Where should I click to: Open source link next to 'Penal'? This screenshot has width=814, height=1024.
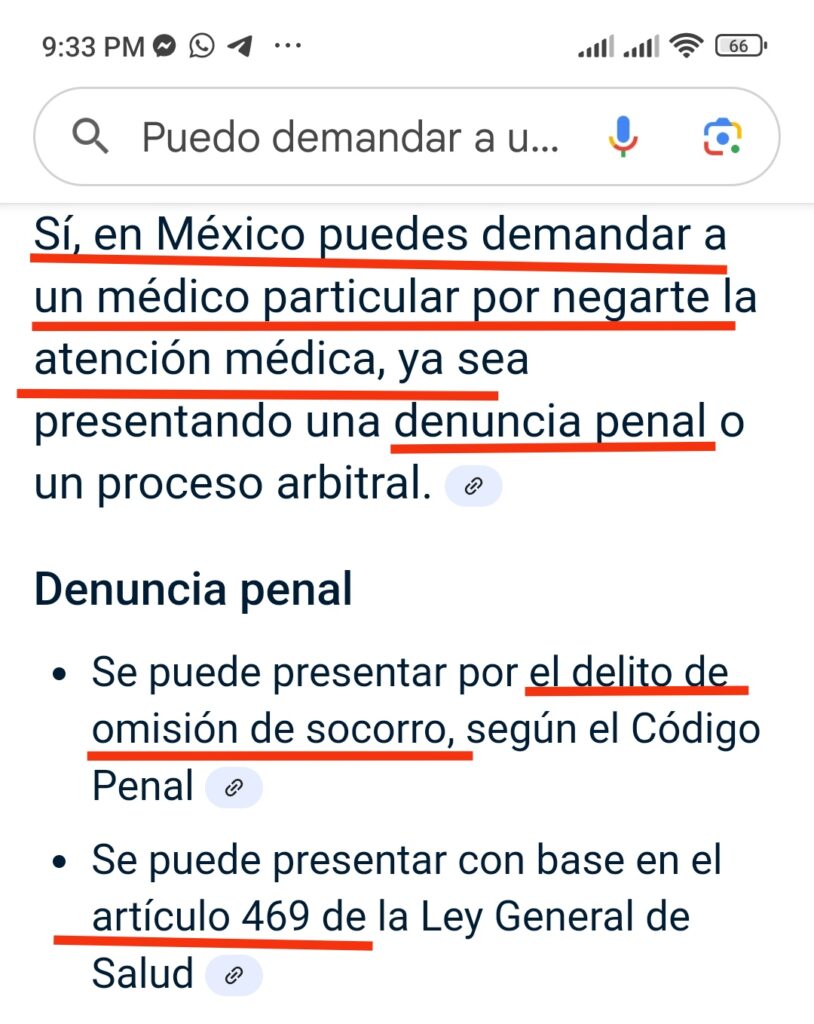tap(233, 788)
